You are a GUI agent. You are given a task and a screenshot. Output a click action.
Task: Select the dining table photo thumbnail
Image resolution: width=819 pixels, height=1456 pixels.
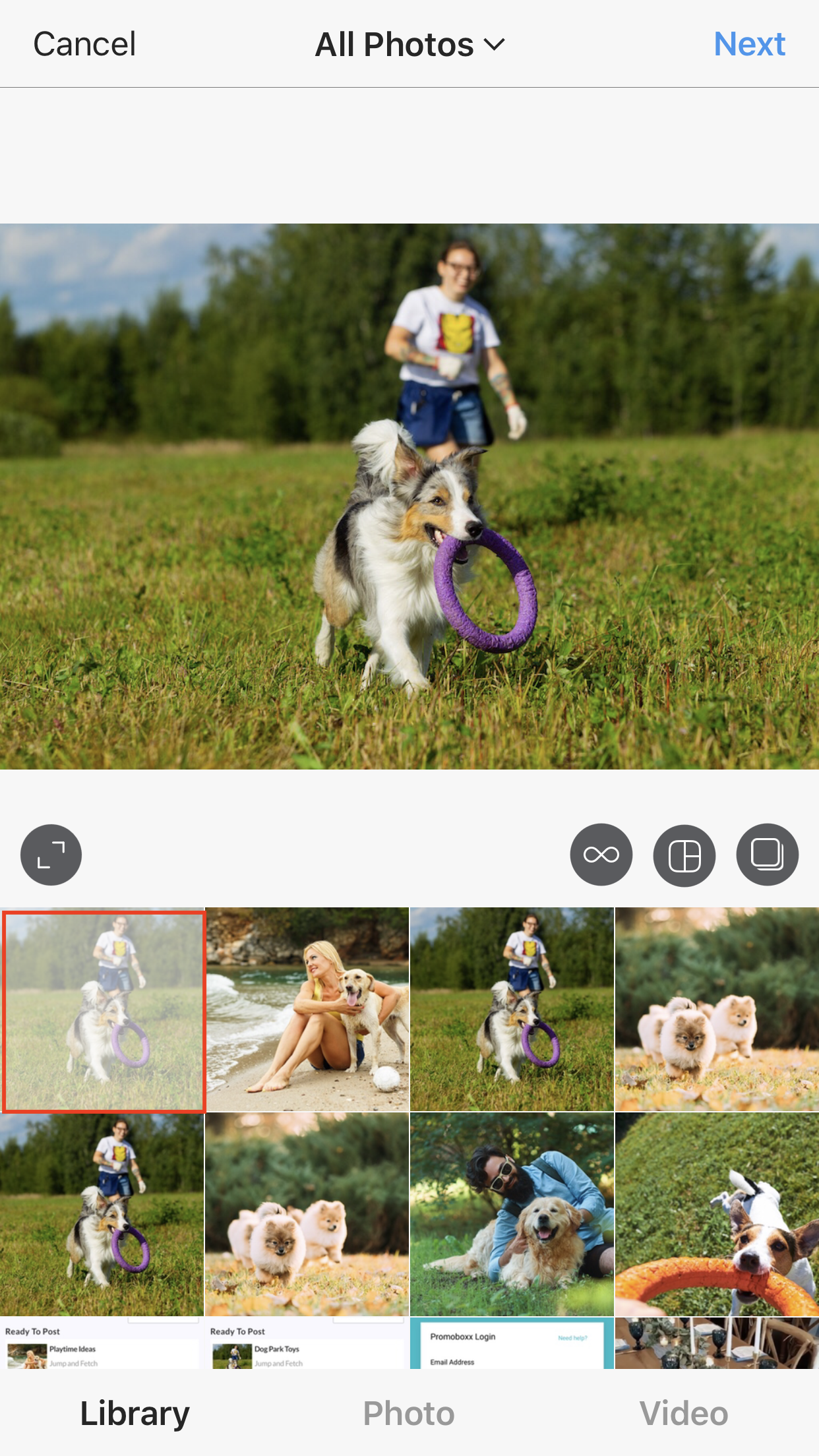pos(717,1343)
